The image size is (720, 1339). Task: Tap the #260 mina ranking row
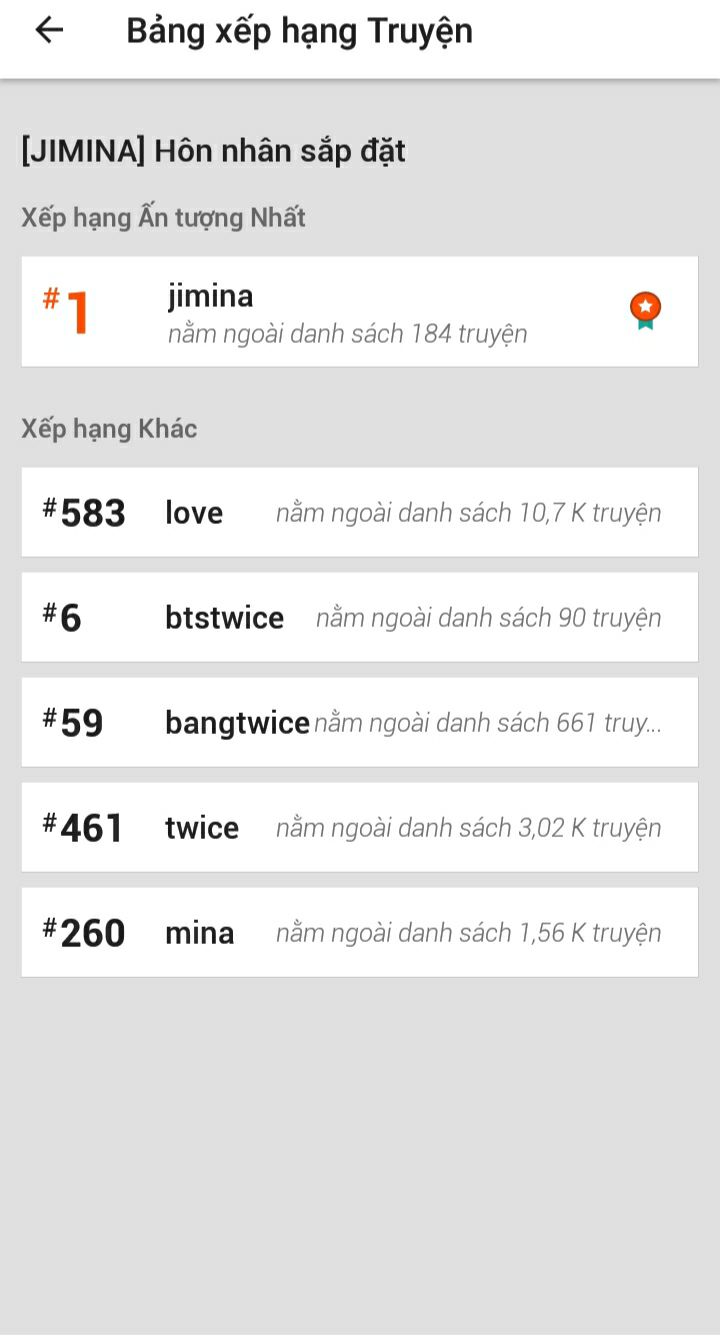[360, 932]
